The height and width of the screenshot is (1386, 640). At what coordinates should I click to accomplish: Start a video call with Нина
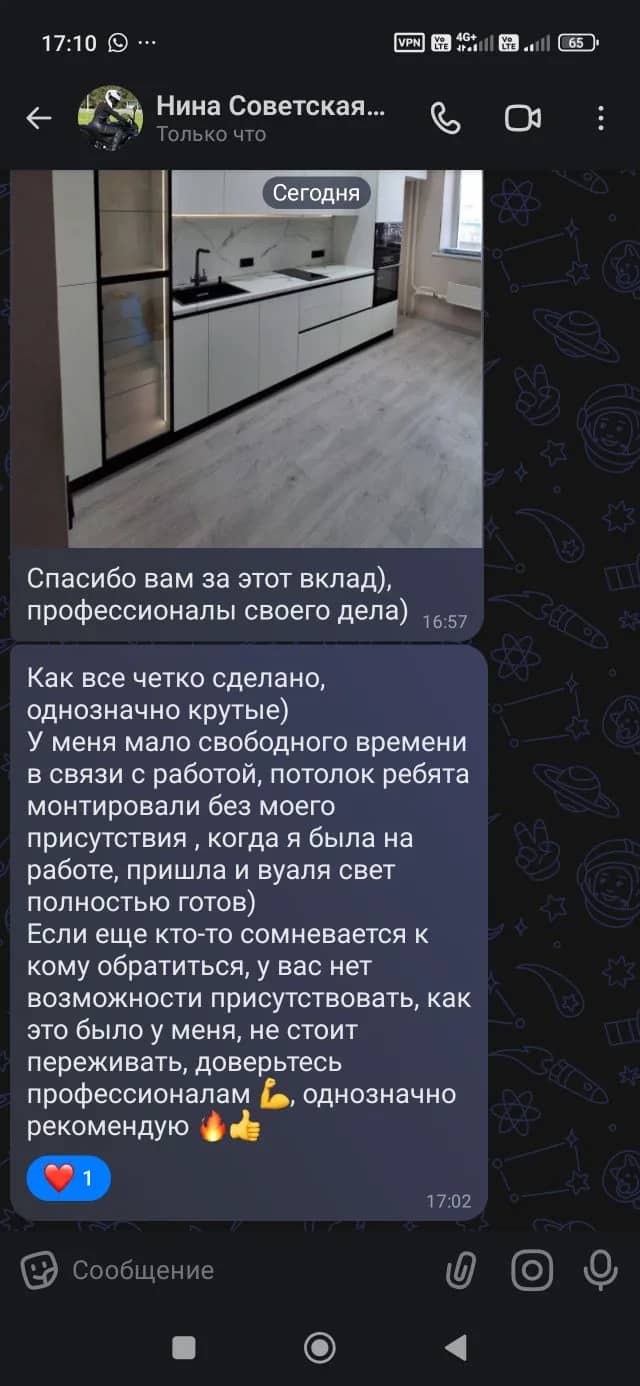click(x=522, y=119)
